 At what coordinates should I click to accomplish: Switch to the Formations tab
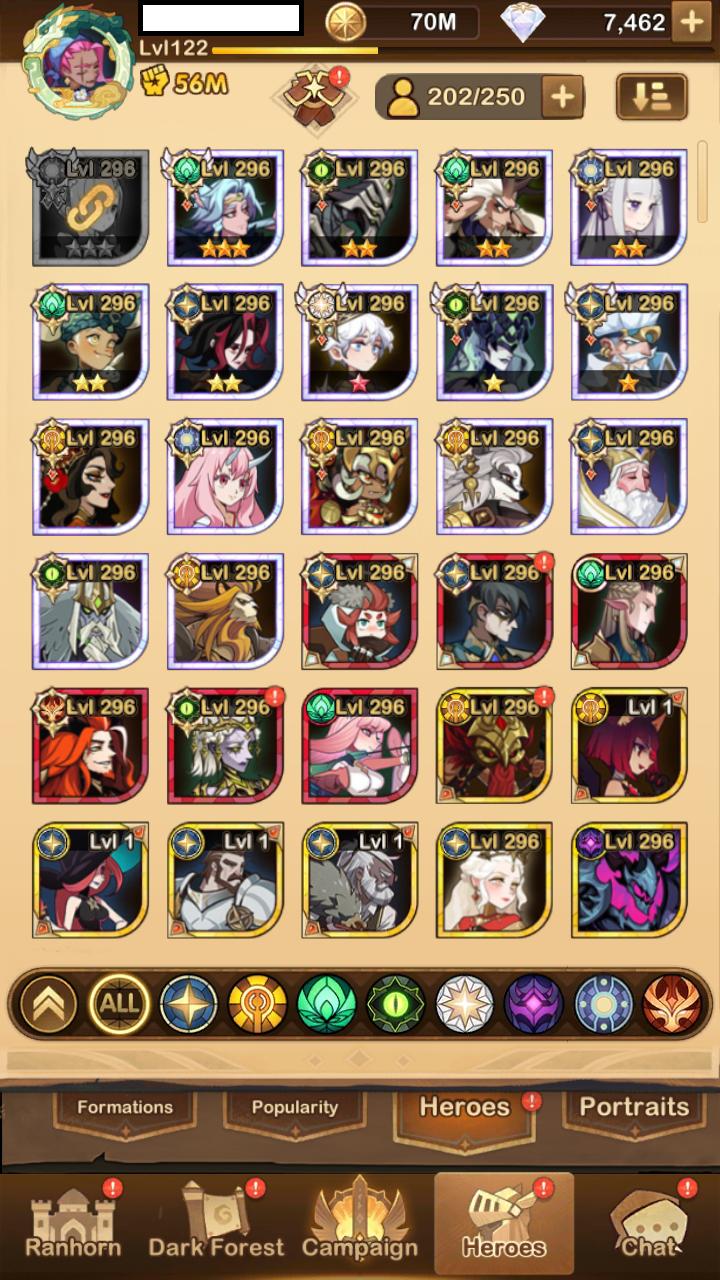125,1108
